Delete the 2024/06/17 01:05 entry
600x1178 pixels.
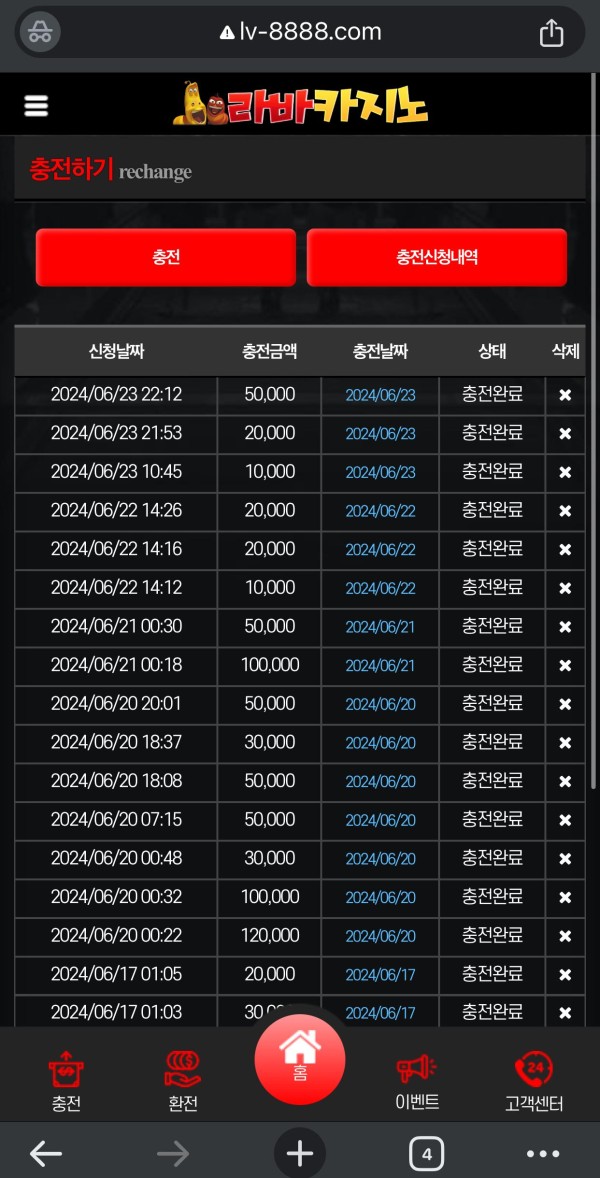coord(565,974)
